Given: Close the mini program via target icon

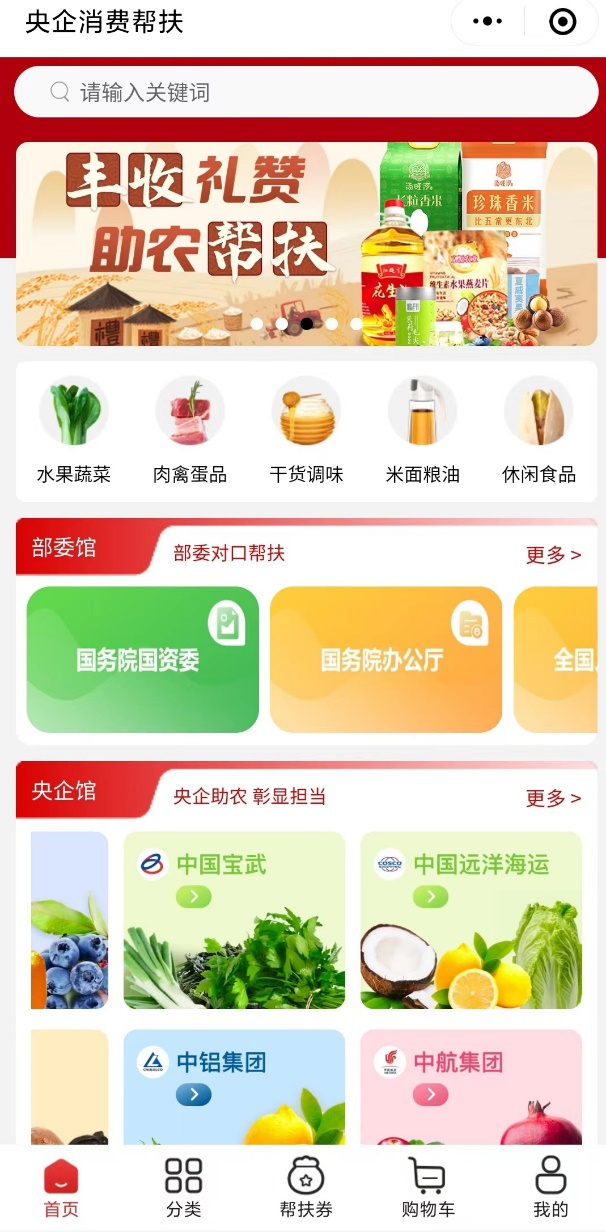Looking at the screenshot, I should pyautogui.click(x=563, y=21).
